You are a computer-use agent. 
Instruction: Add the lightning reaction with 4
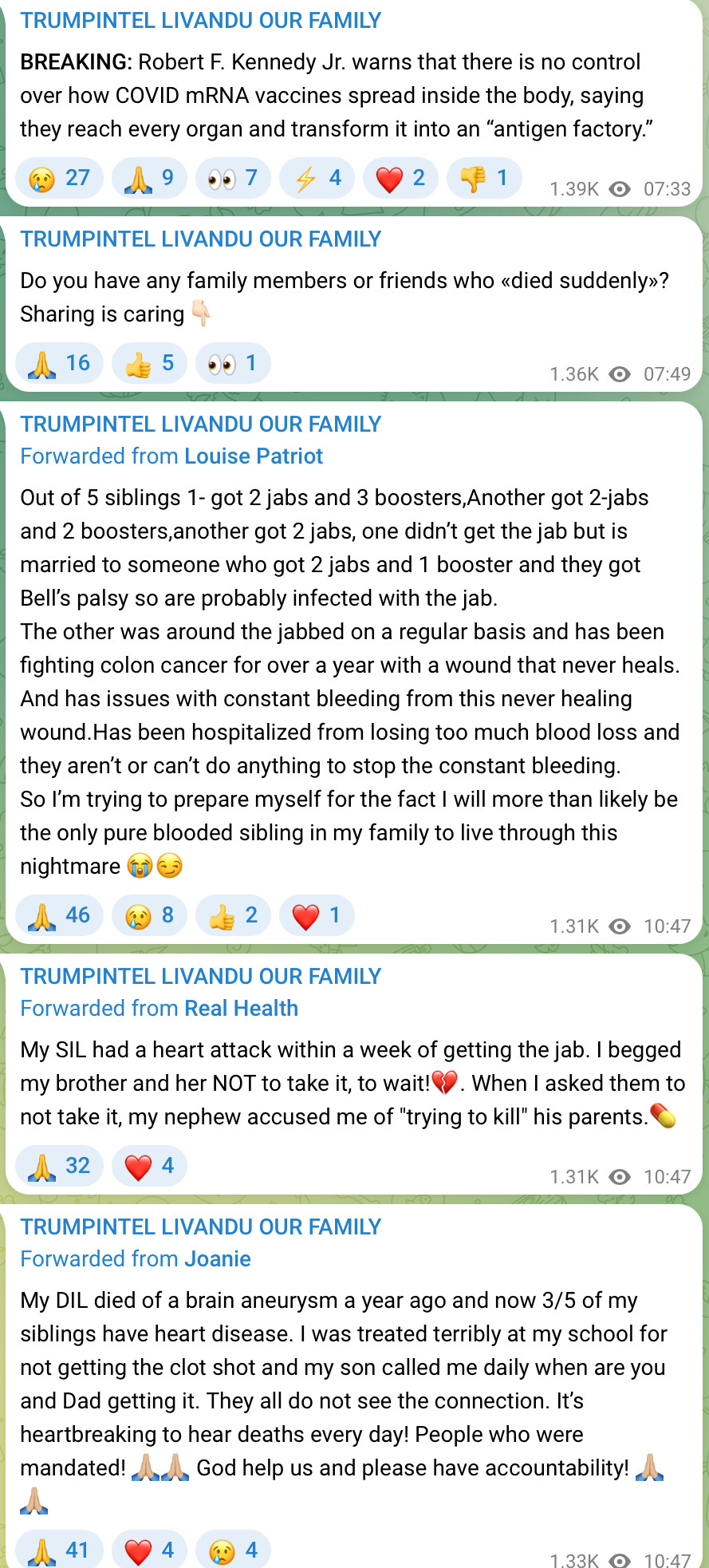point(317,178)
